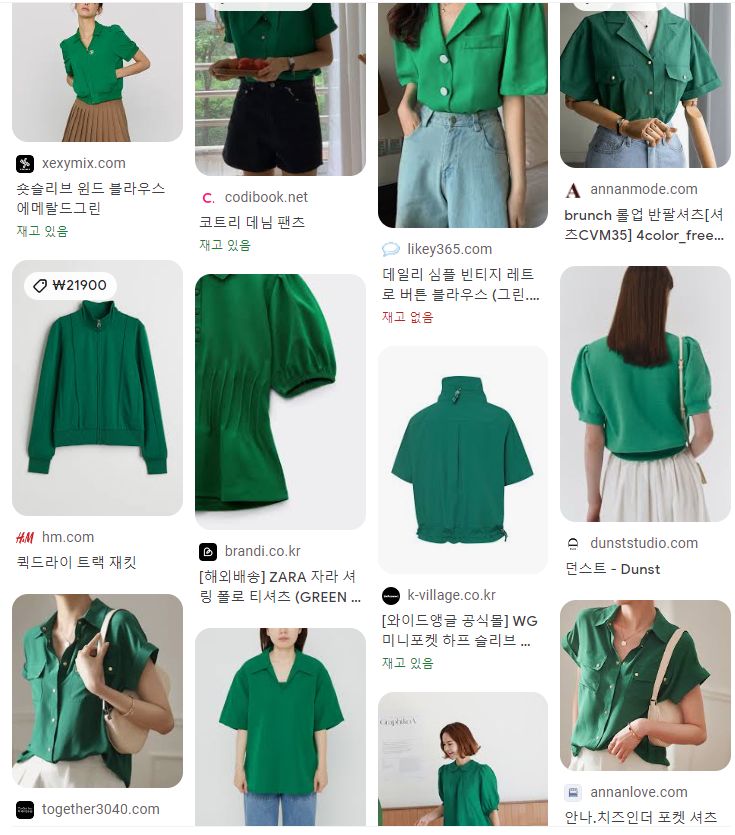Click the speech bubble favicon beside likey365.com
This screenshot has width=735, height=835.
point(390,249)
